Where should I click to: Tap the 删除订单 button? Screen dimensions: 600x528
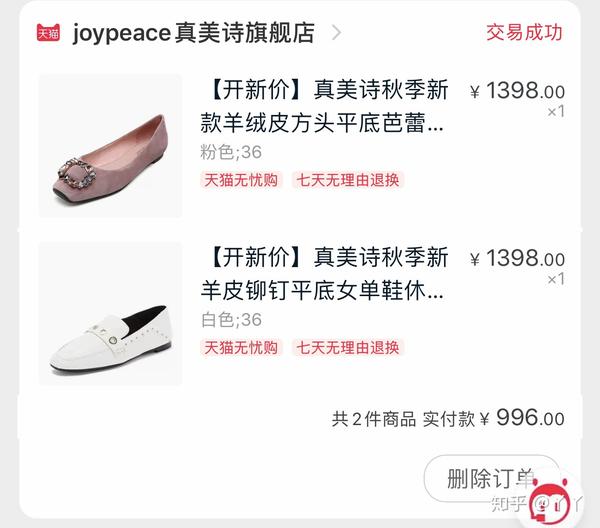click(x=490, y=477)
